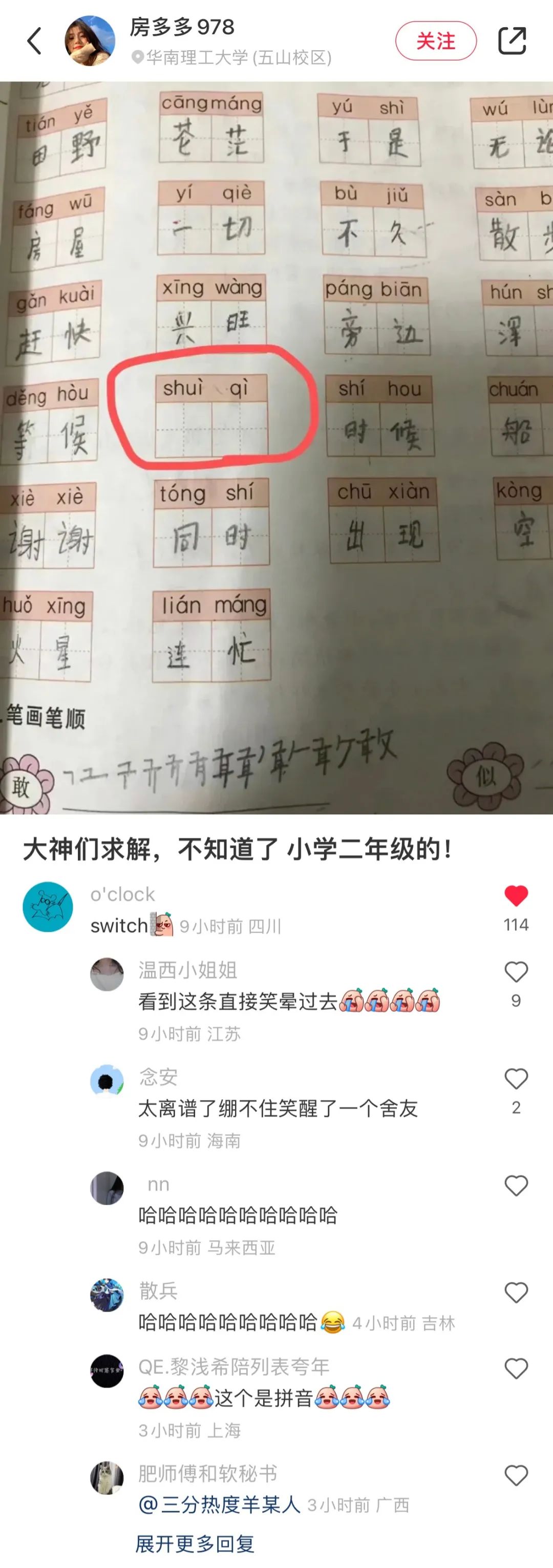Like 念安's reply
This screenshot has height=1568, width=553.
click(x=516, y=1079)
